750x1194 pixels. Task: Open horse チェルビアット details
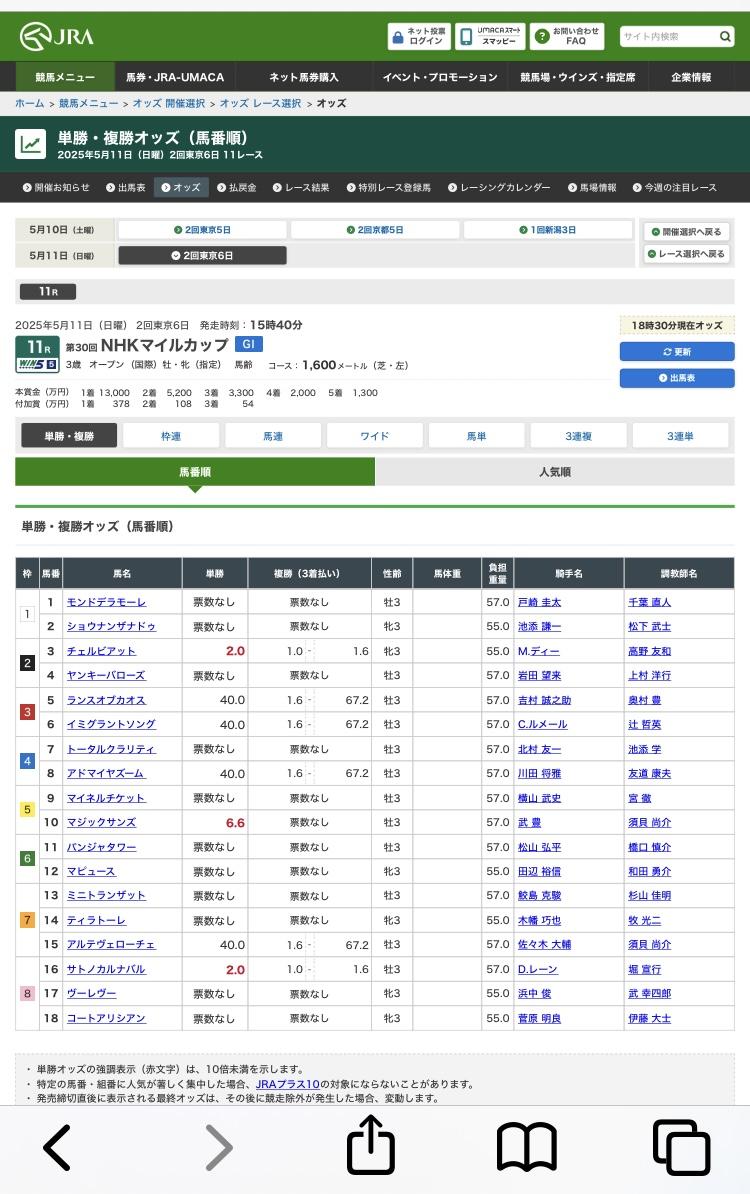[x=101, y=651]
